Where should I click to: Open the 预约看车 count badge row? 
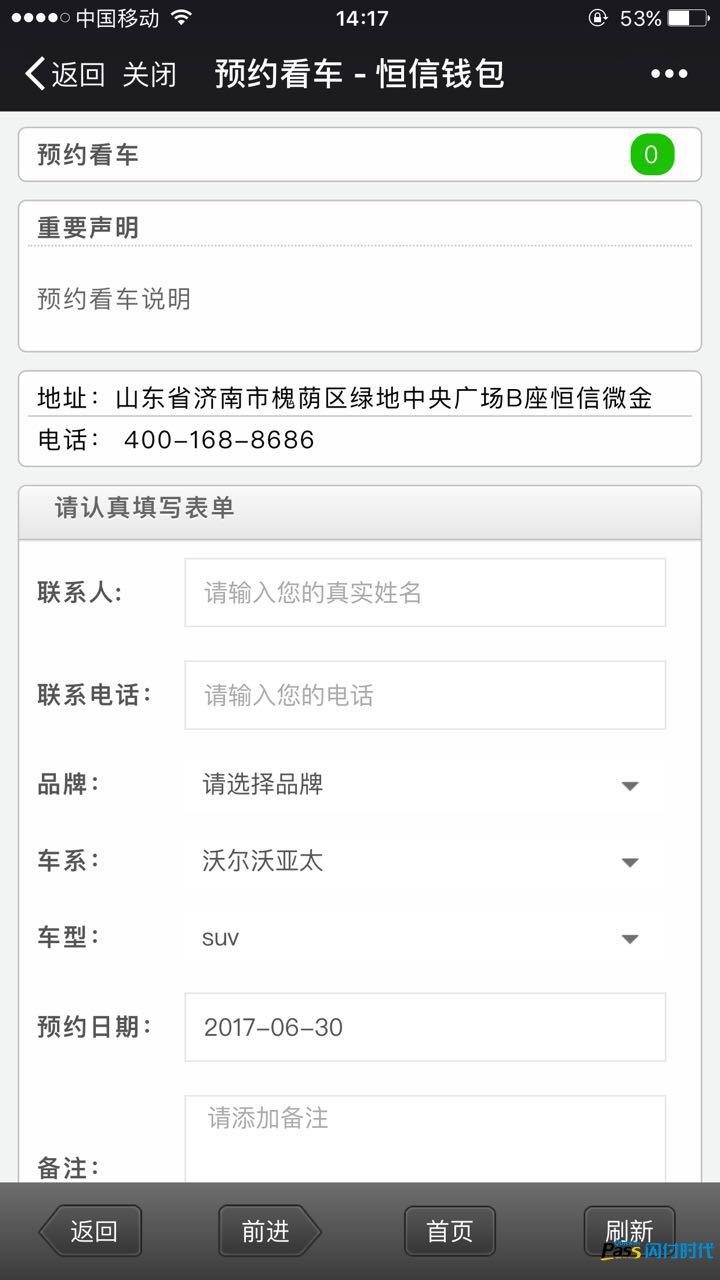pos(360,155)
